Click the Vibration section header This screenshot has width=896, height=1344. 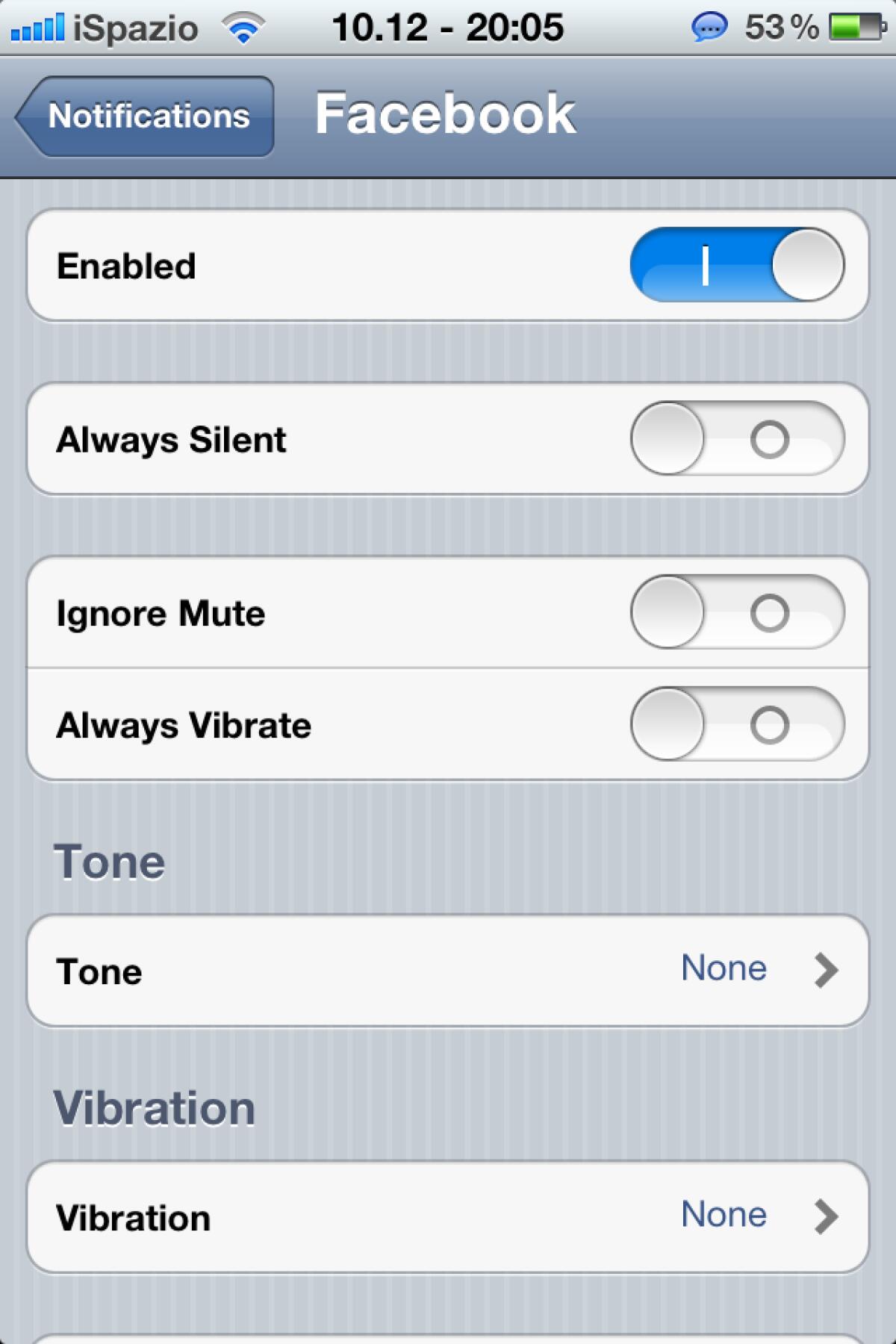pyautogui.click(x=155, y=1107)
